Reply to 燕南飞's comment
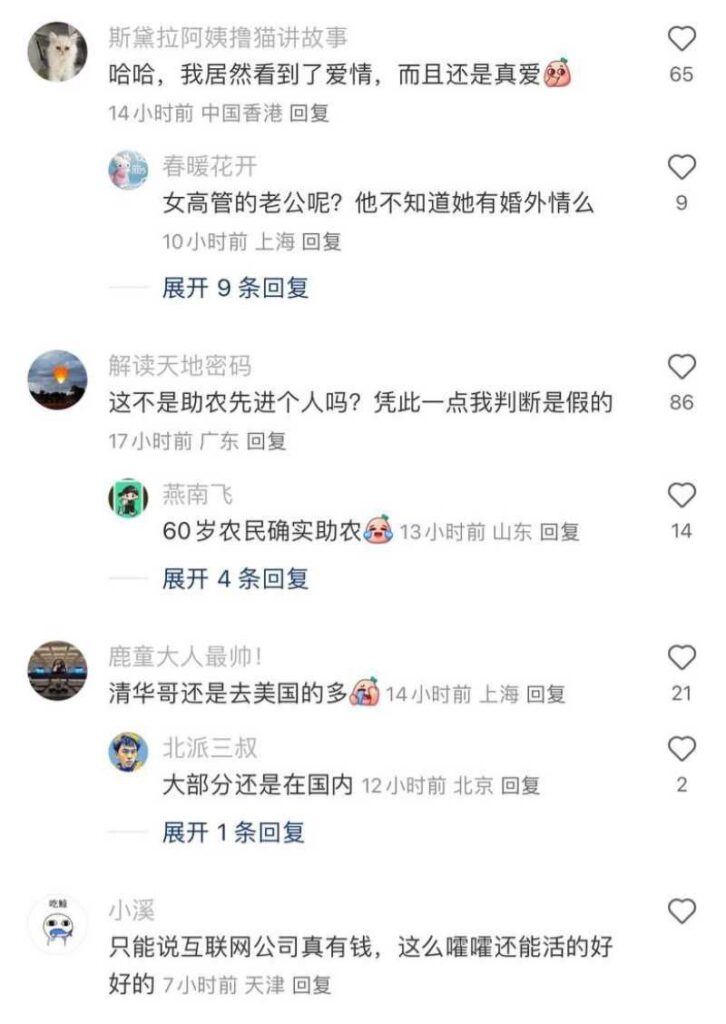 (559, 532)
